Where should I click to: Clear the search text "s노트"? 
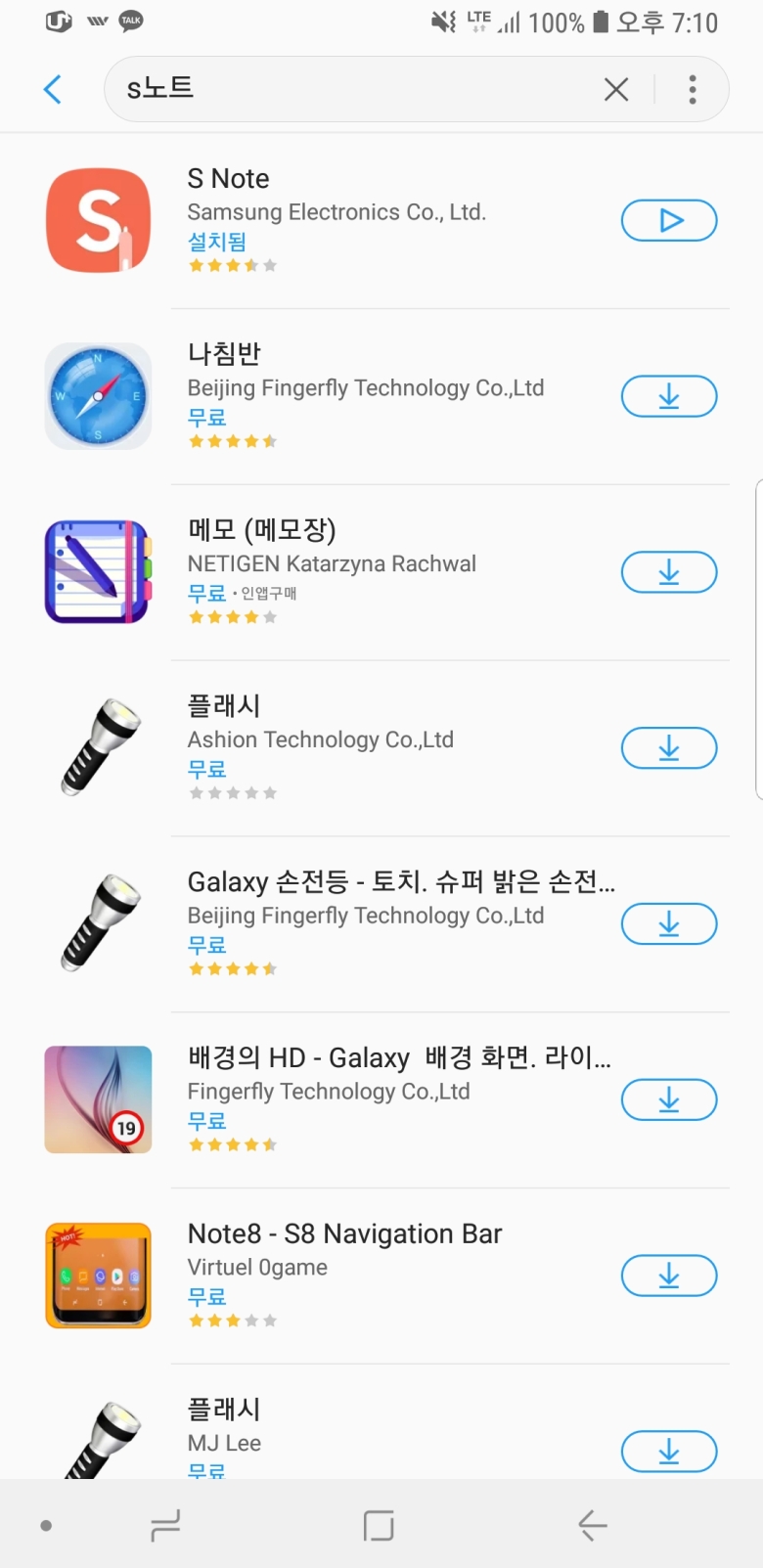click(x=616, y=89)
